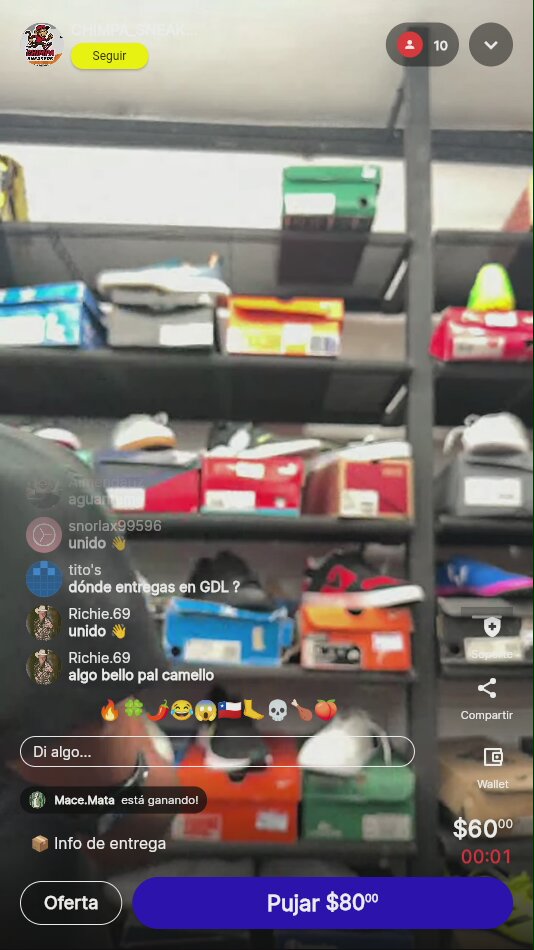Share this live stream via Compartir
Image resolution: width=534 pixels, height=950 pixels.
(x=487, y=699)
